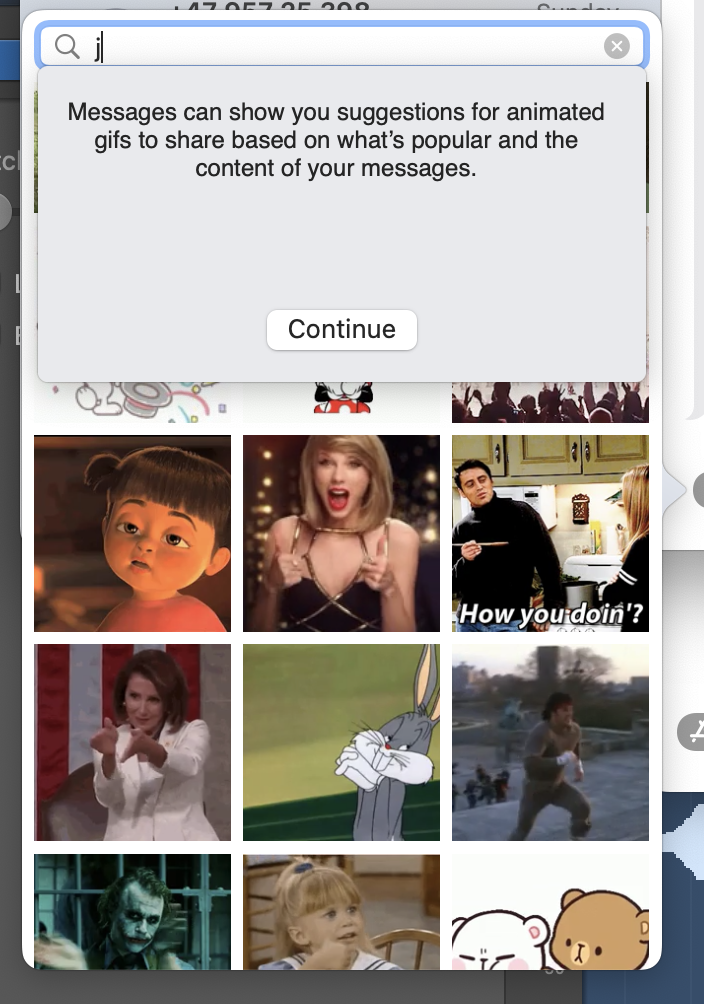Screen dimensions: 704x1004
Task: Select the Boo cartoon girl GIF
Action: tap(132, 533)
